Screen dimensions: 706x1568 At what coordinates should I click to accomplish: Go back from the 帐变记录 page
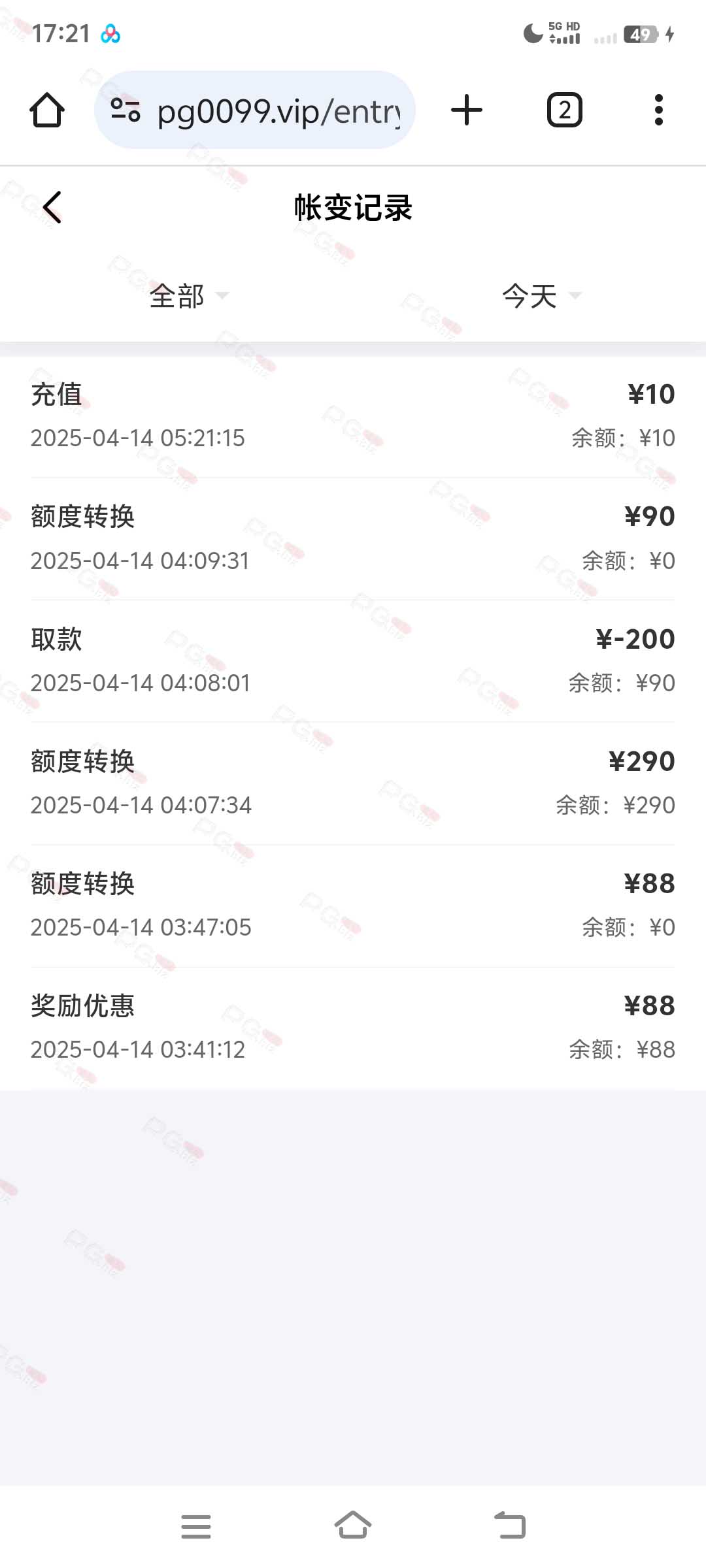pyautogui.click(x=52, y=207)
